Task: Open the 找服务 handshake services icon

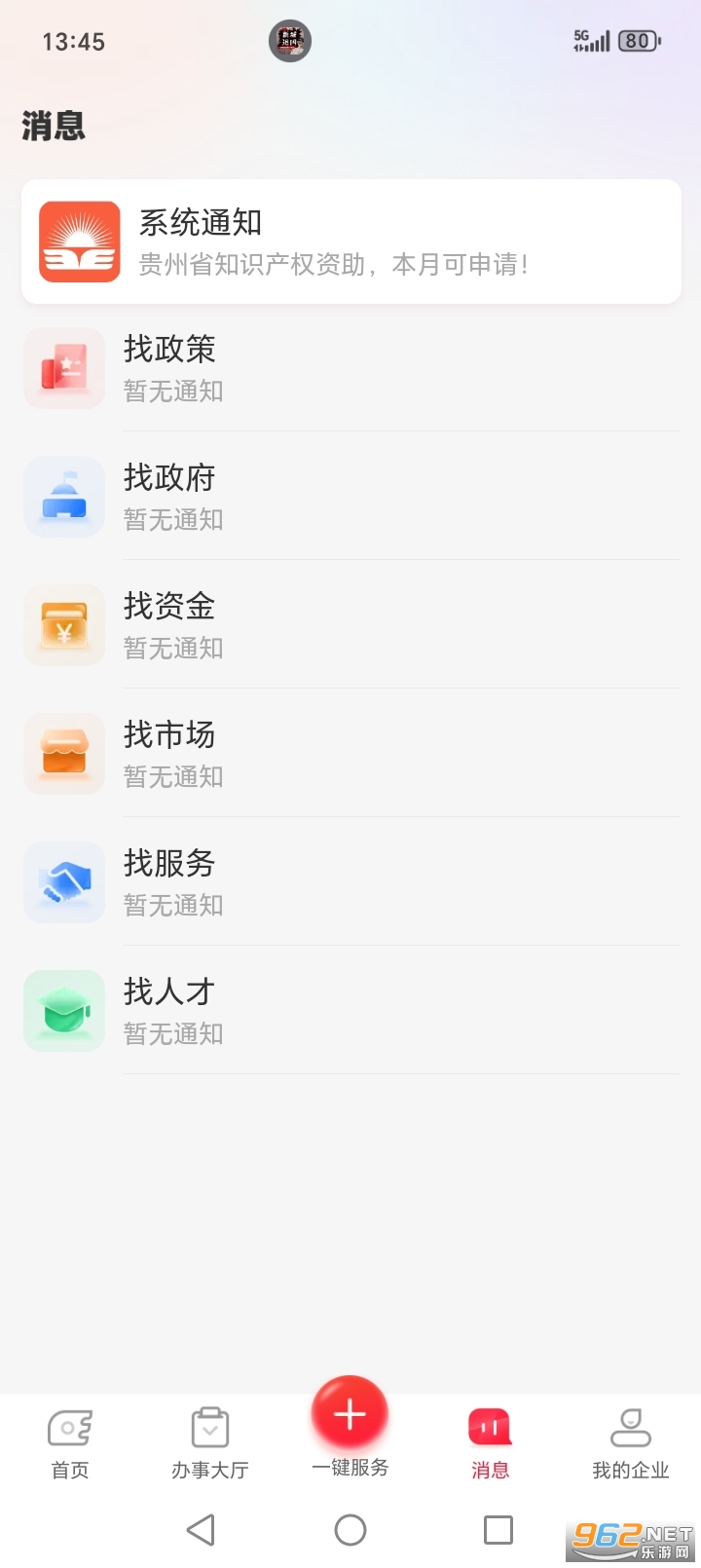Action: coord(63,882)
